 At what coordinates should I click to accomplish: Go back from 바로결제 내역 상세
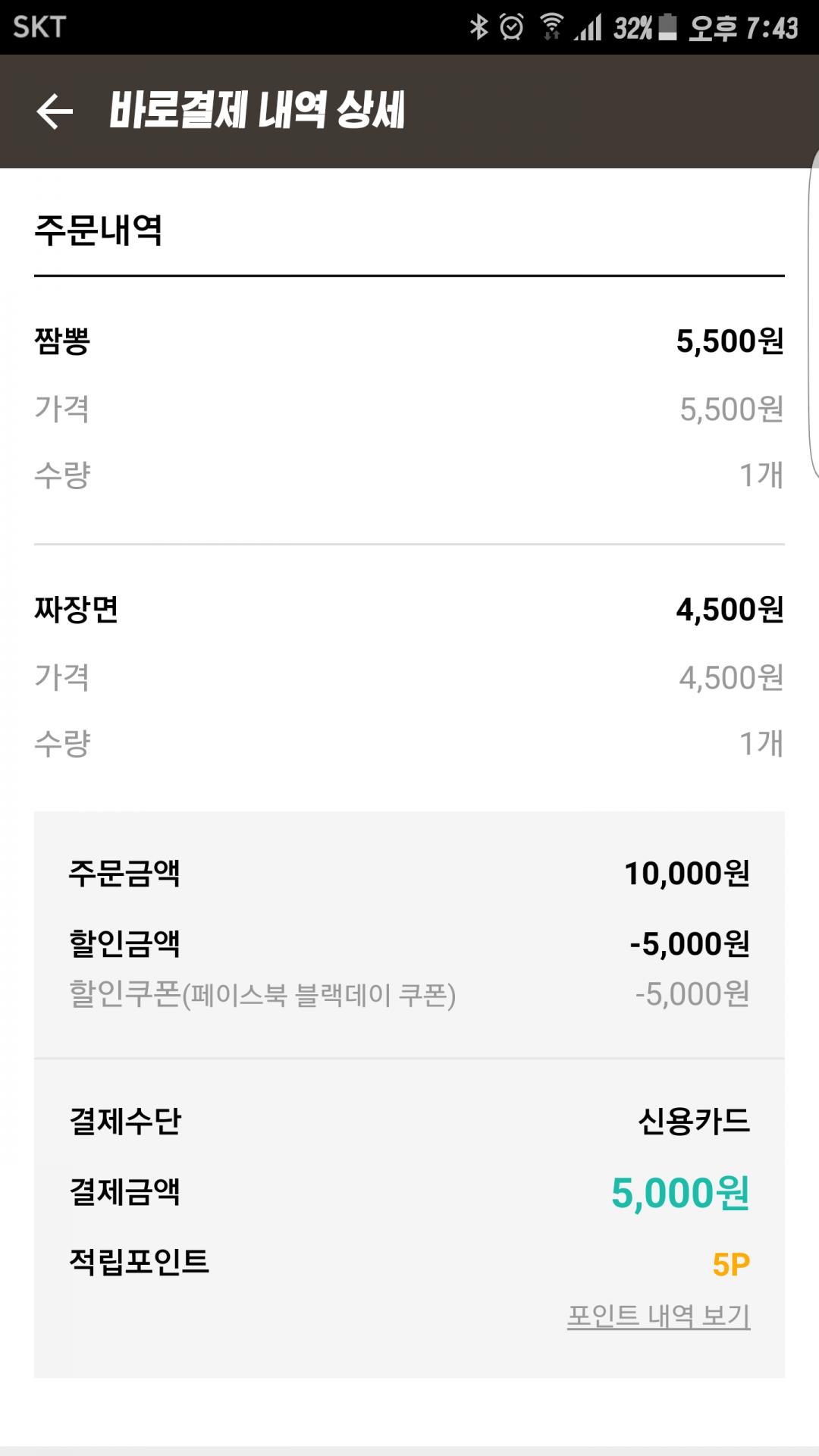point(55,111)
